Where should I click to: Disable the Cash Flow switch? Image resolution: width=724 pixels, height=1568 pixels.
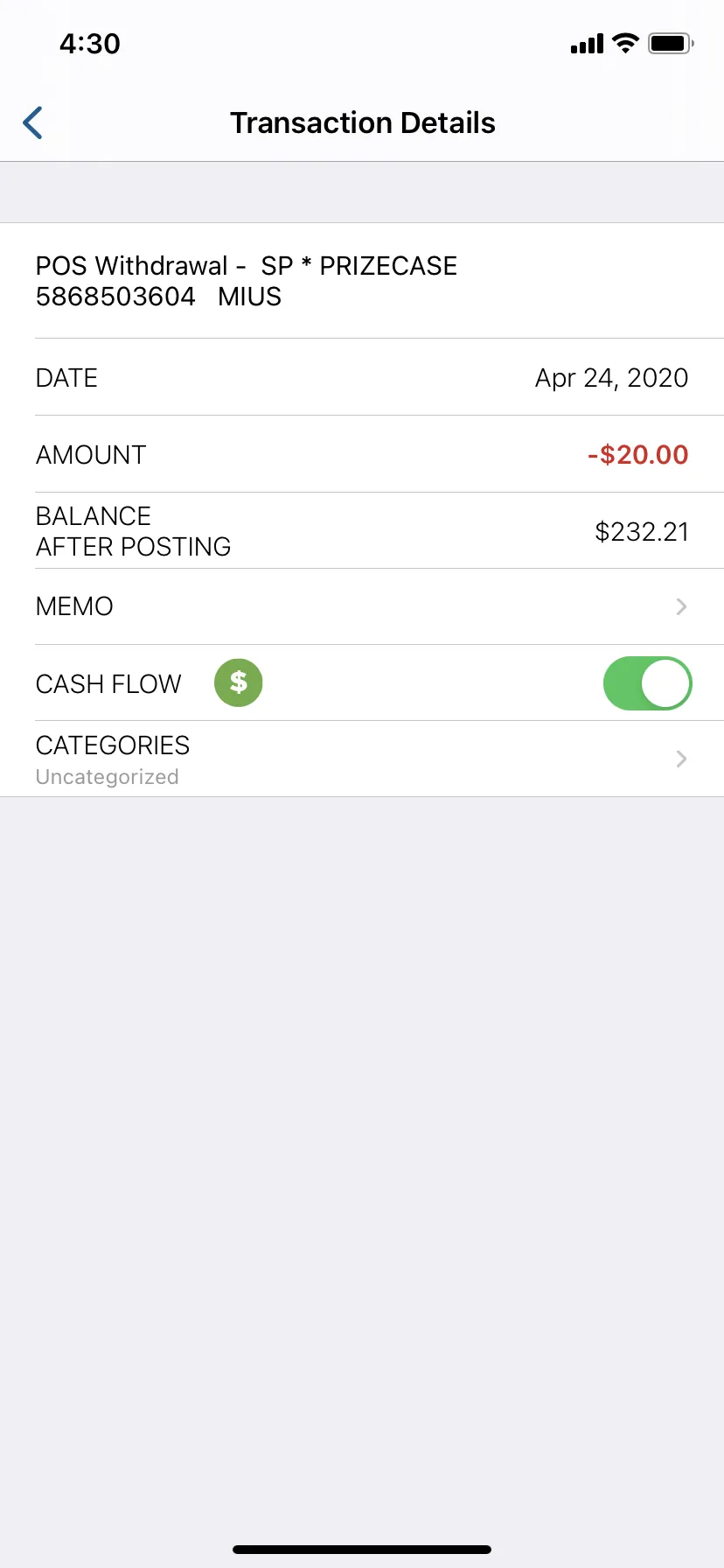tap(647, 683)
